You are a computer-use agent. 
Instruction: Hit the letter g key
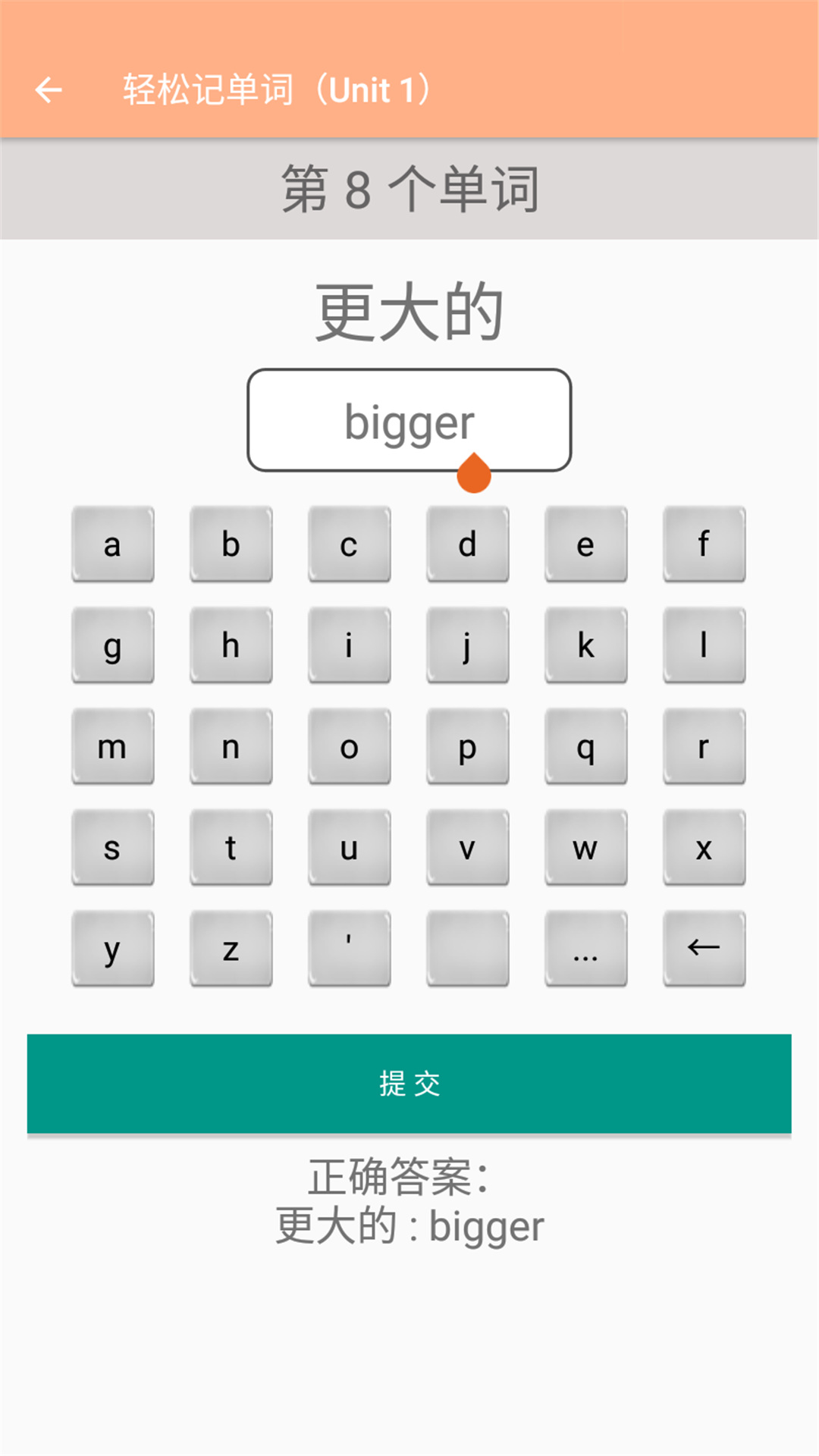pyautogui.click(x=113, y=645)
